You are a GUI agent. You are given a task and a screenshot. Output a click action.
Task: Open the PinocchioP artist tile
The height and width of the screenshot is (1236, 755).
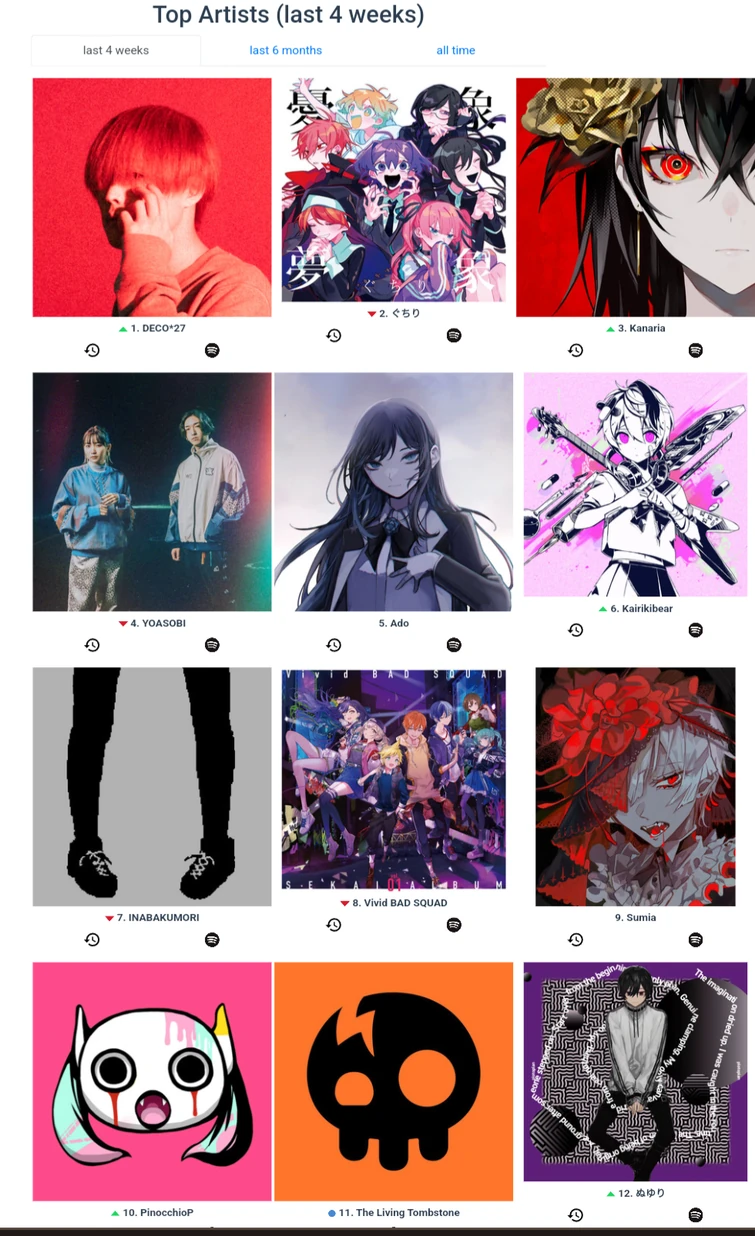152,1081
